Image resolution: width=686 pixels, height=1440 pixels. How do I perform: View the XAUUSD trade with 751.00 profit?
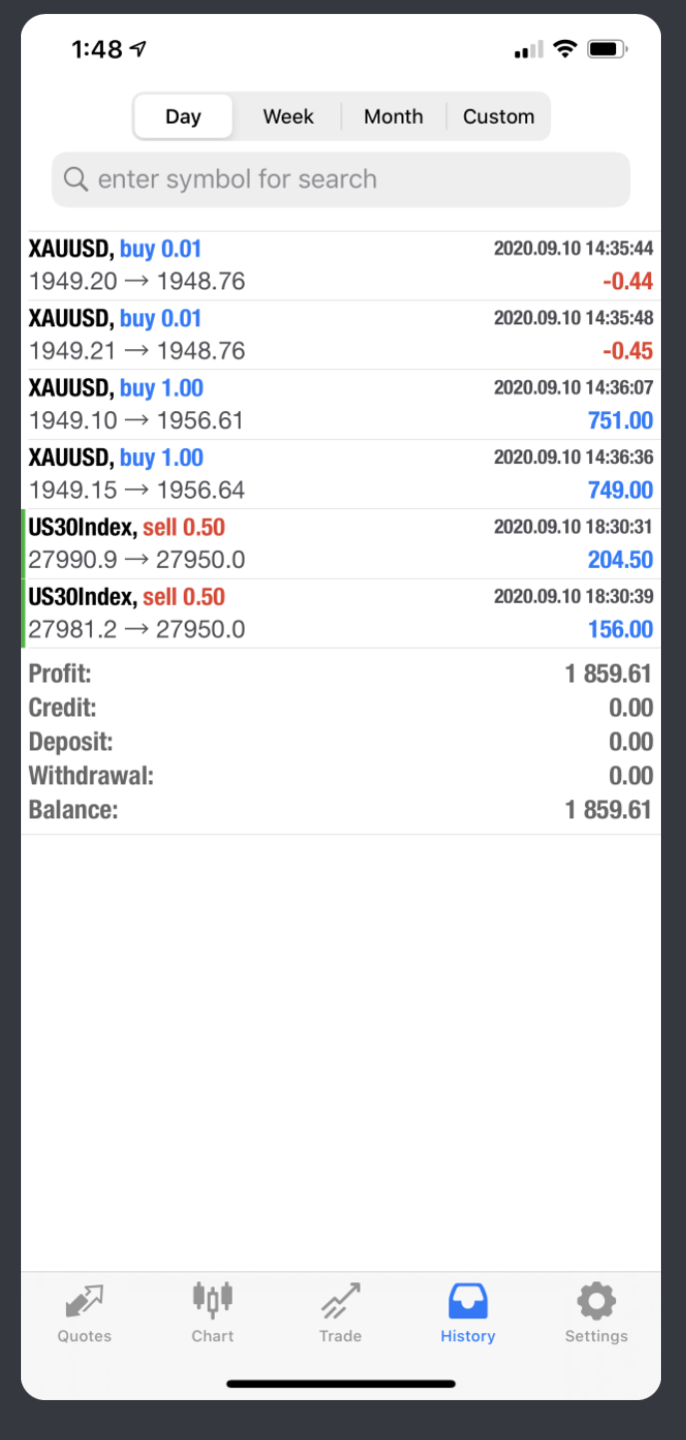point(341,405)
